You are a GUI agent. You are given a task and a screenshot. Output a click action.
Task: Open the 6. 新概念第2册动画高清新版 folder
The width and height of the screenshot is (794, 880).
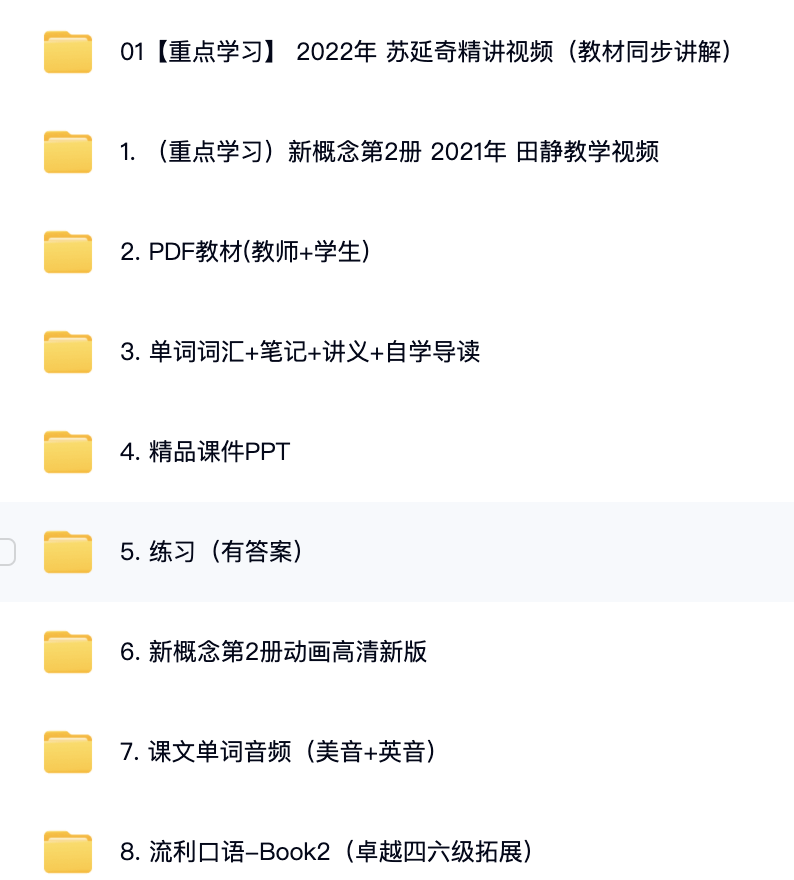[273, 652]
